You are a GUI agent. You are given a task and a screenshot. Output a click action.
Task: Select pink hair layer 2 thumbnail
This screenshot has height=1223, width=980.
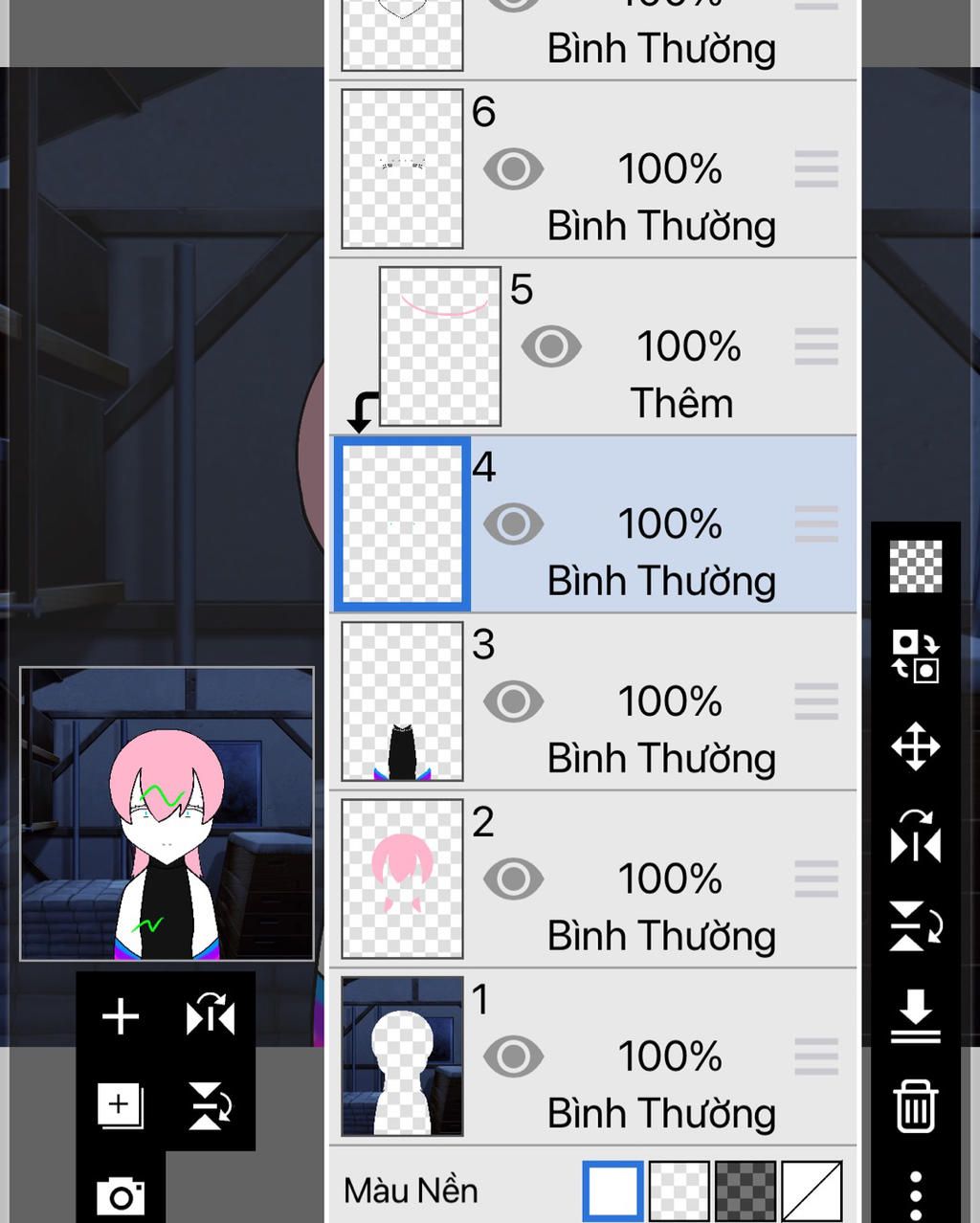[402, 878]
